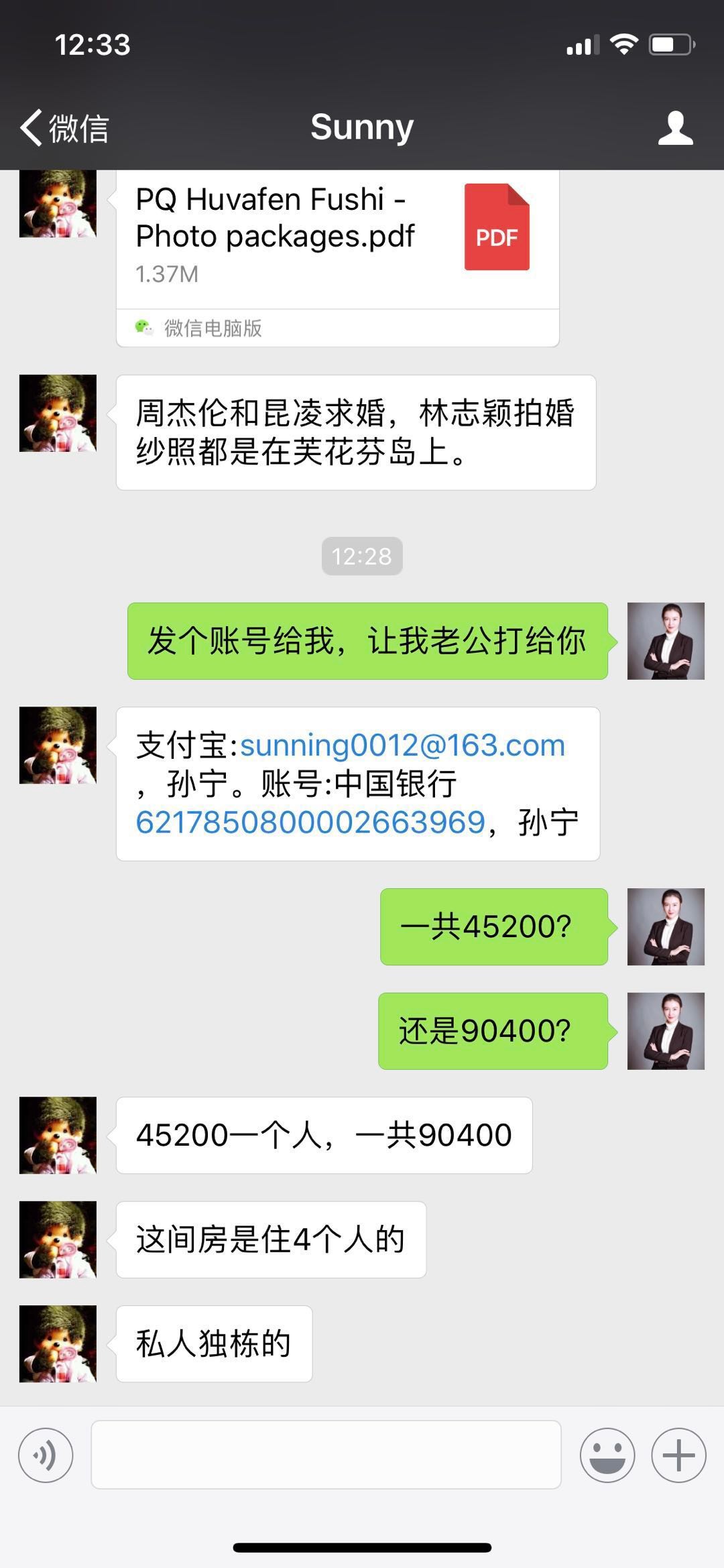This screenshot has width=724, height=1568.
Task: Tap the bank account number 6217850800002663969
Action: pyautogui.click(x=310, y=822)
